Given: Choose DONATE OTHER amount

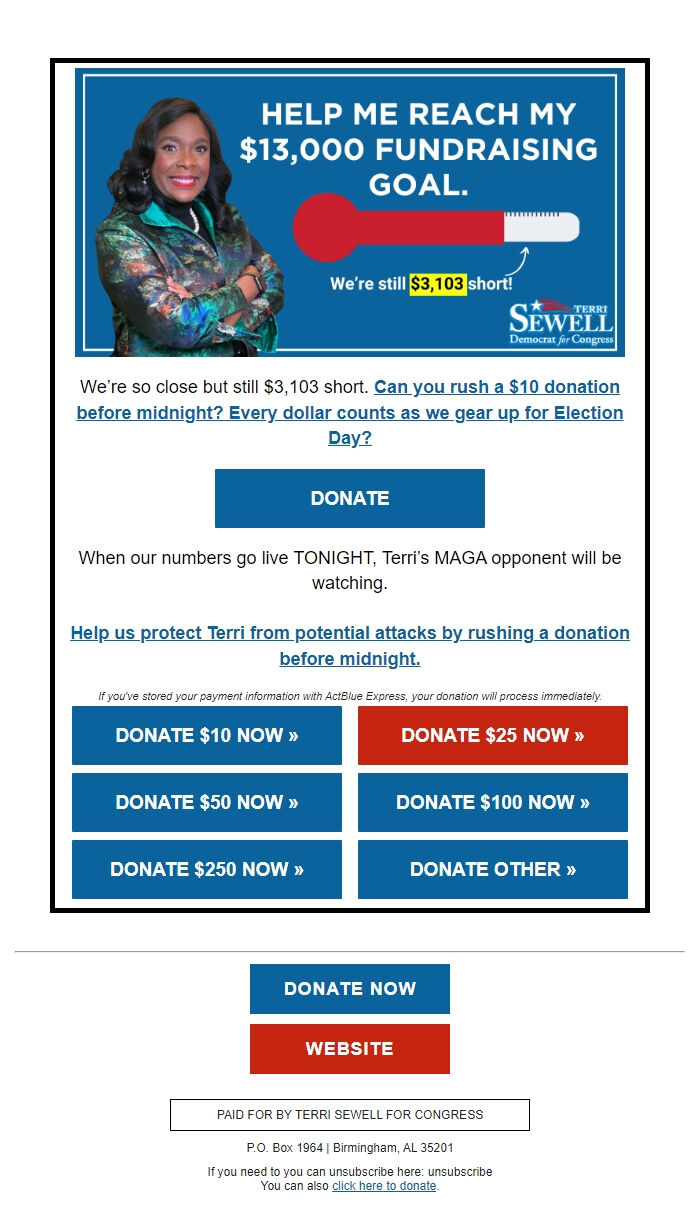Looking at the screenshot, I should click(493, 869).
